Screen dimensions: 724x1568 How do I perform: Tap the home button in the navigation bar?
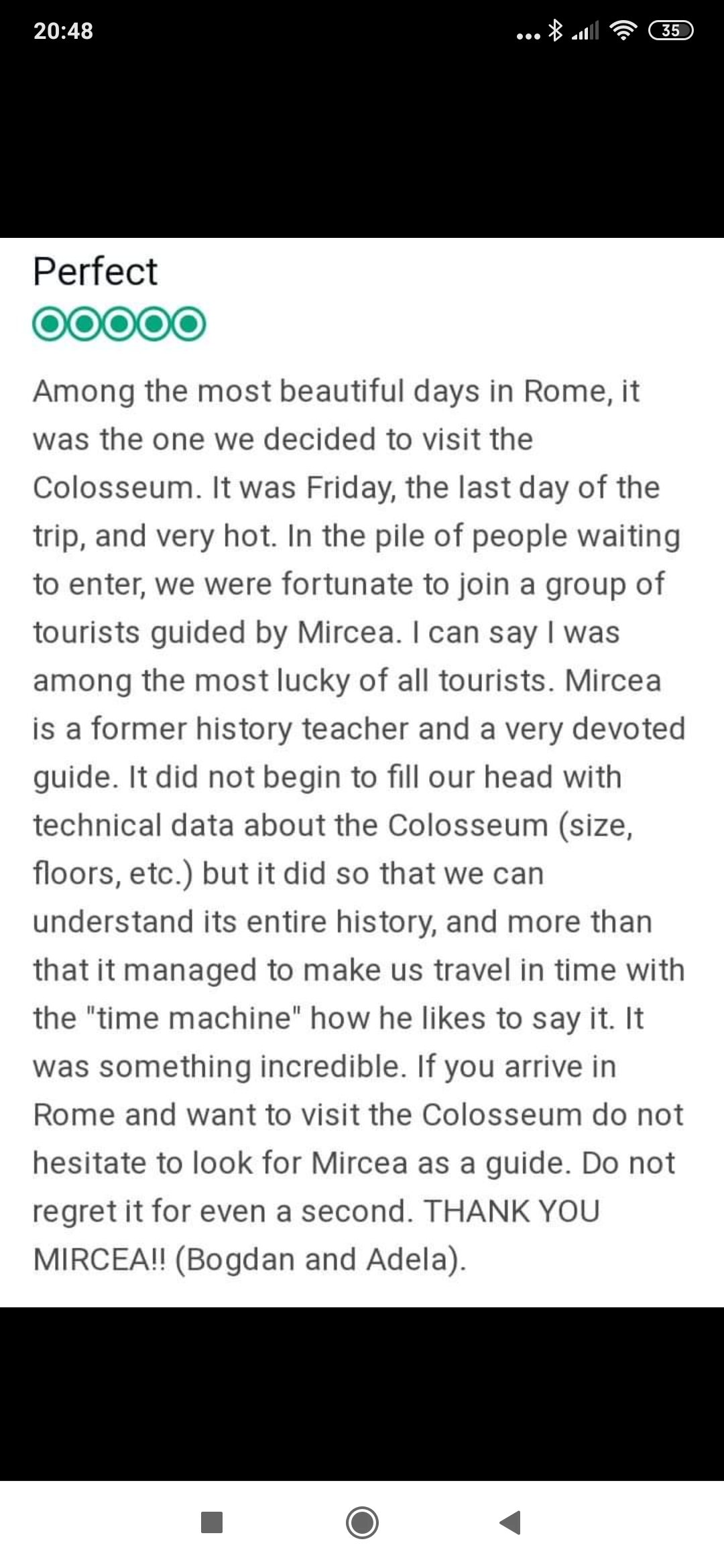(362, 1522)
